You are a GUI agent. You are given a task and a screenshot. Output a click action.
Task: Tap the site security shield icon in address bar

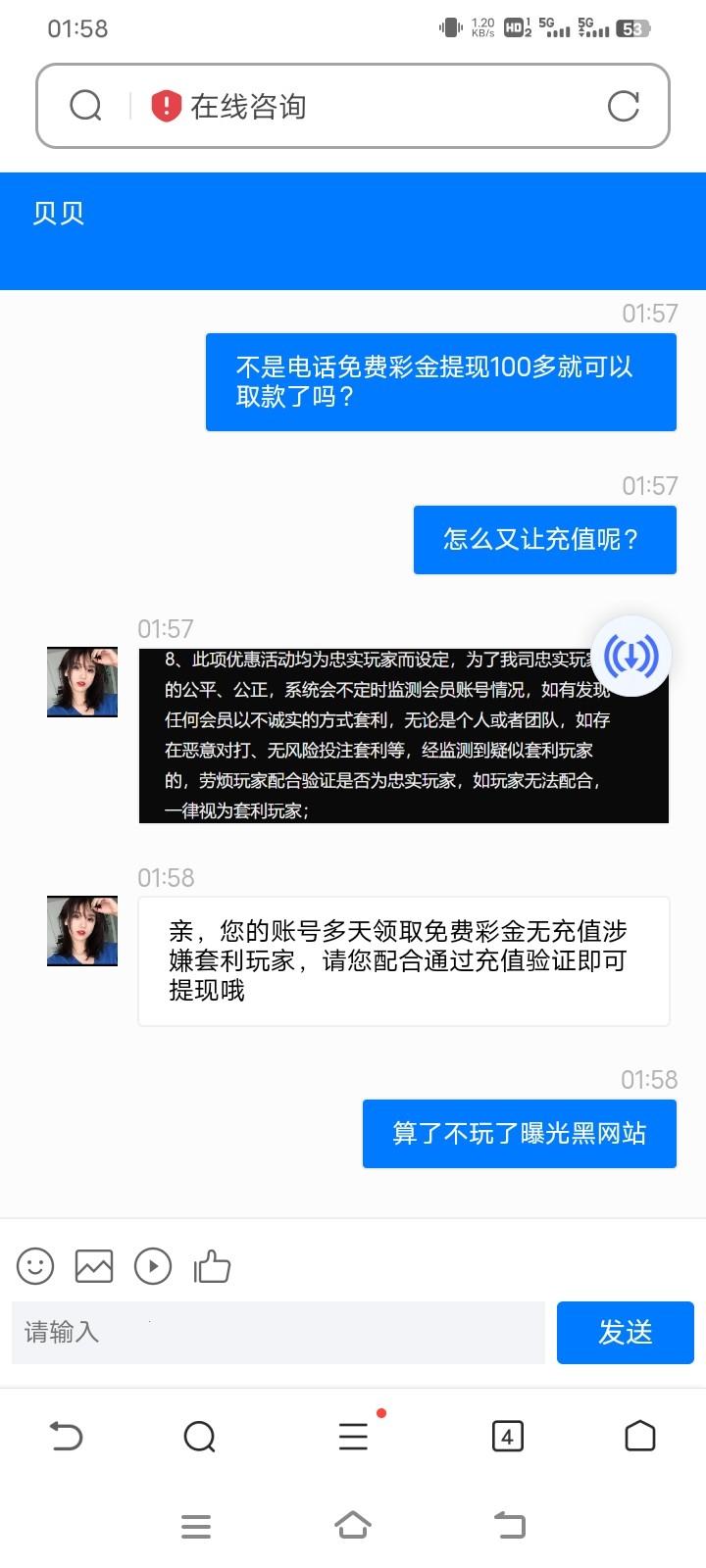(x=165, y=106)
